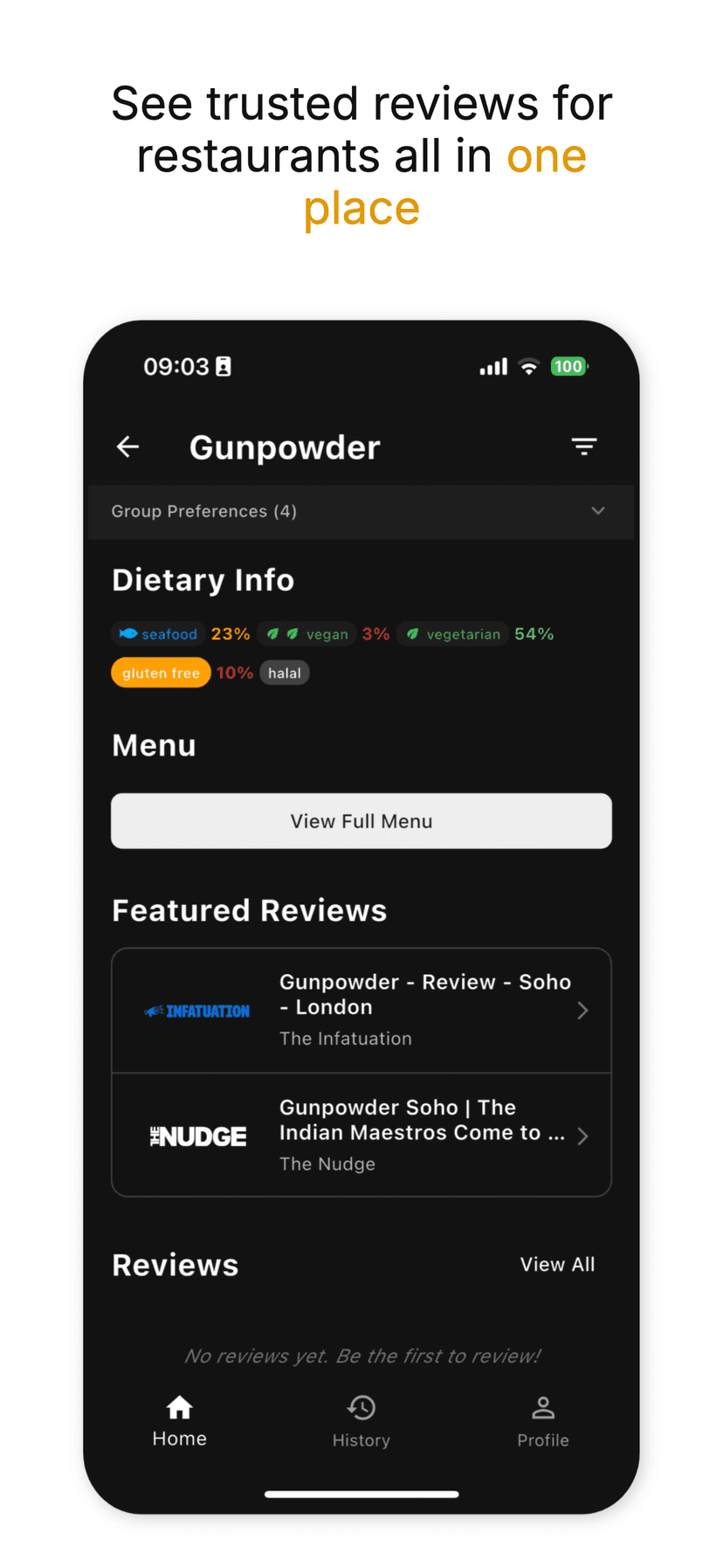Open View All reviews link
The image size is (723, 1568).
[557, 1264]
